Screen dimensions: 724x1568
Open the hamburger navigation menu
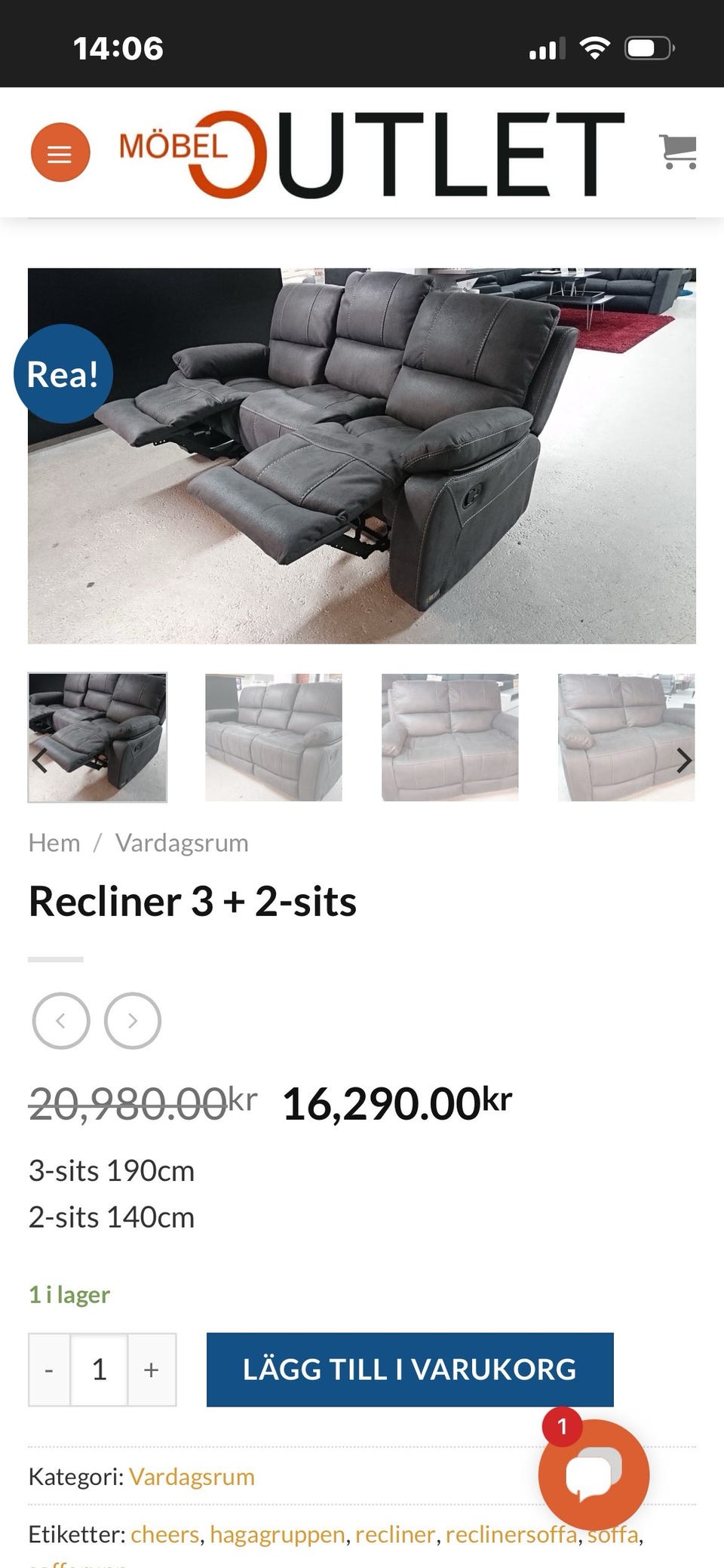tap(60, 152)
